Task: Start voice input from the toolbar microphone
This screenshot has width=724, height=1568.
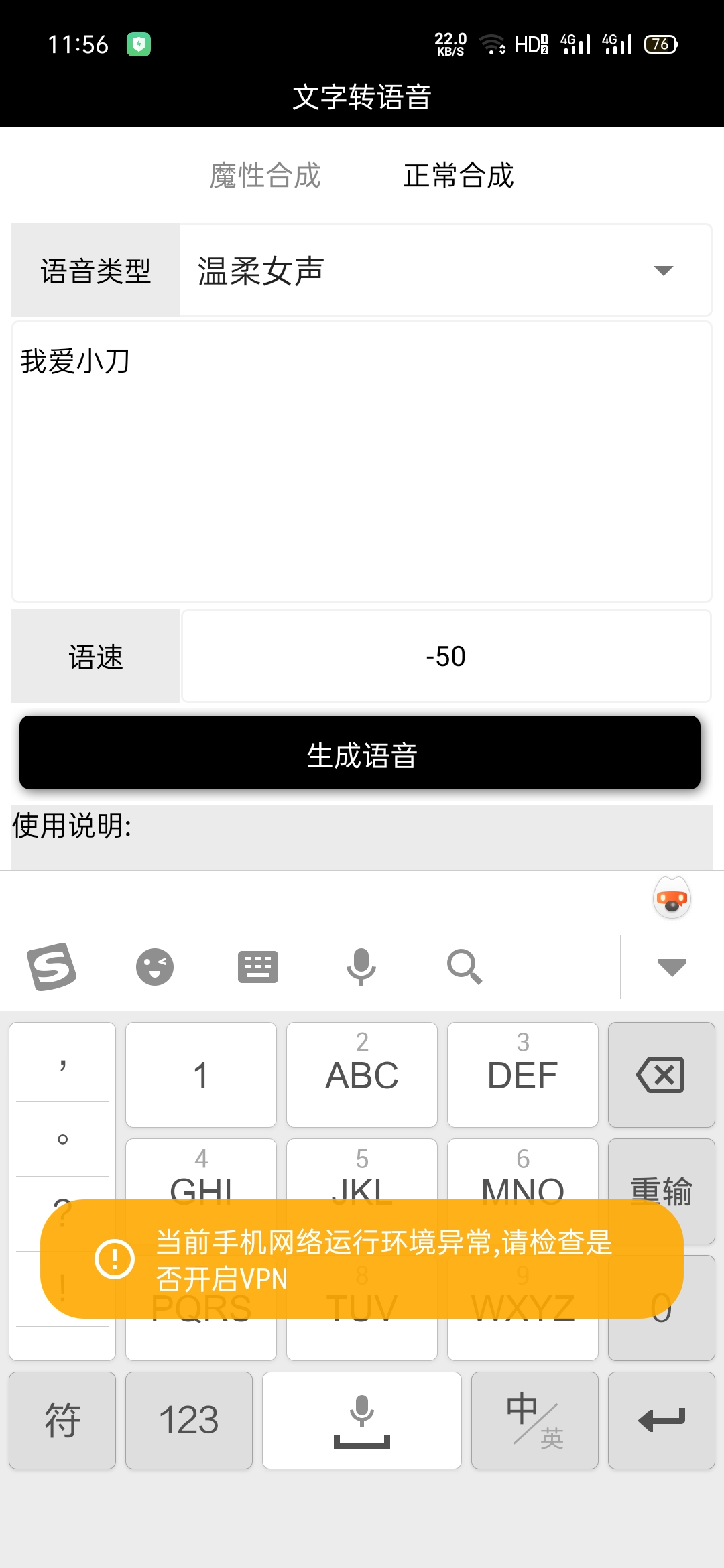Action: click(361, 967)
